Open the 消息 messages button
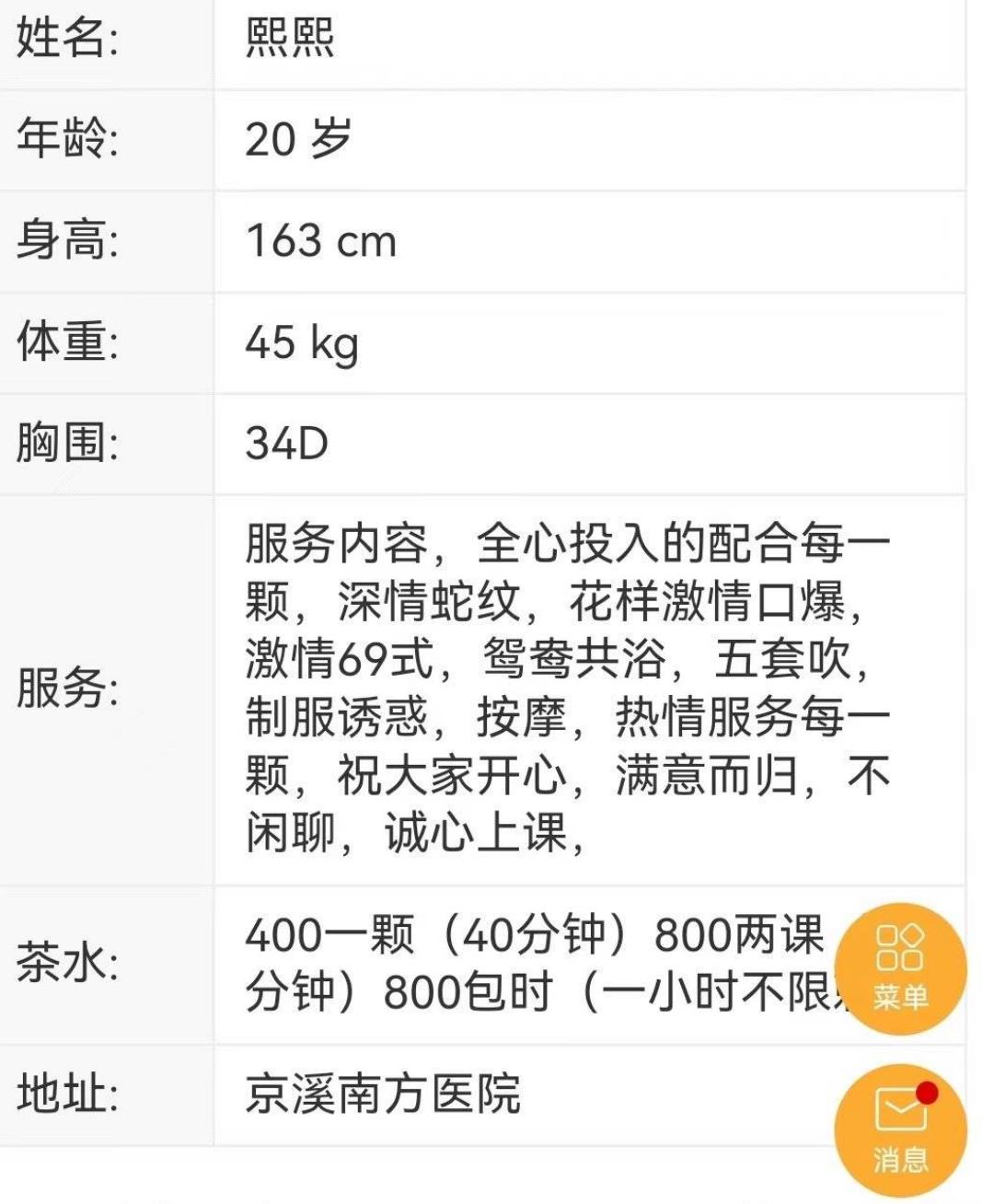 click(x=899, y=1130)
